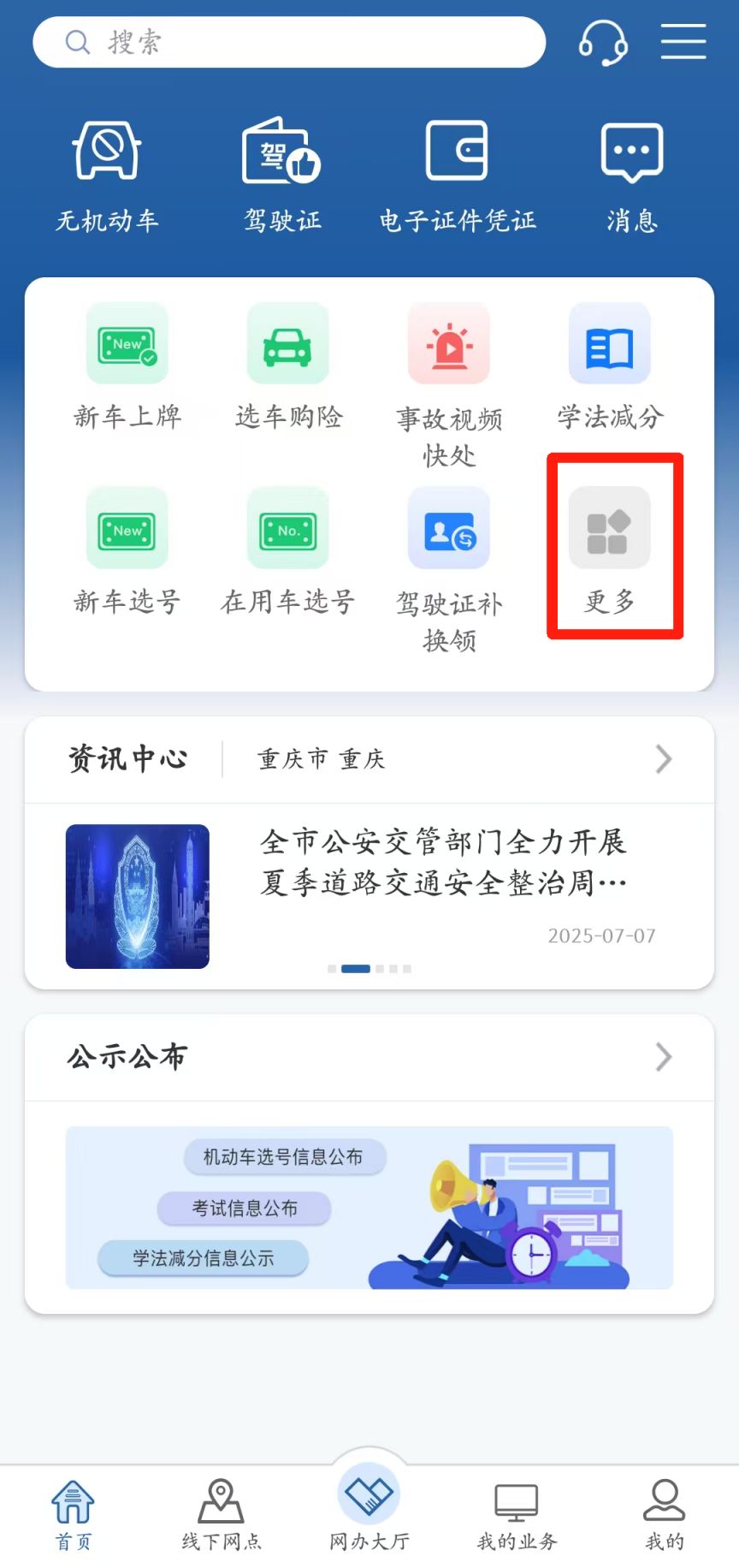
Task: Tap the 搜索 search box
Action: 289,42
